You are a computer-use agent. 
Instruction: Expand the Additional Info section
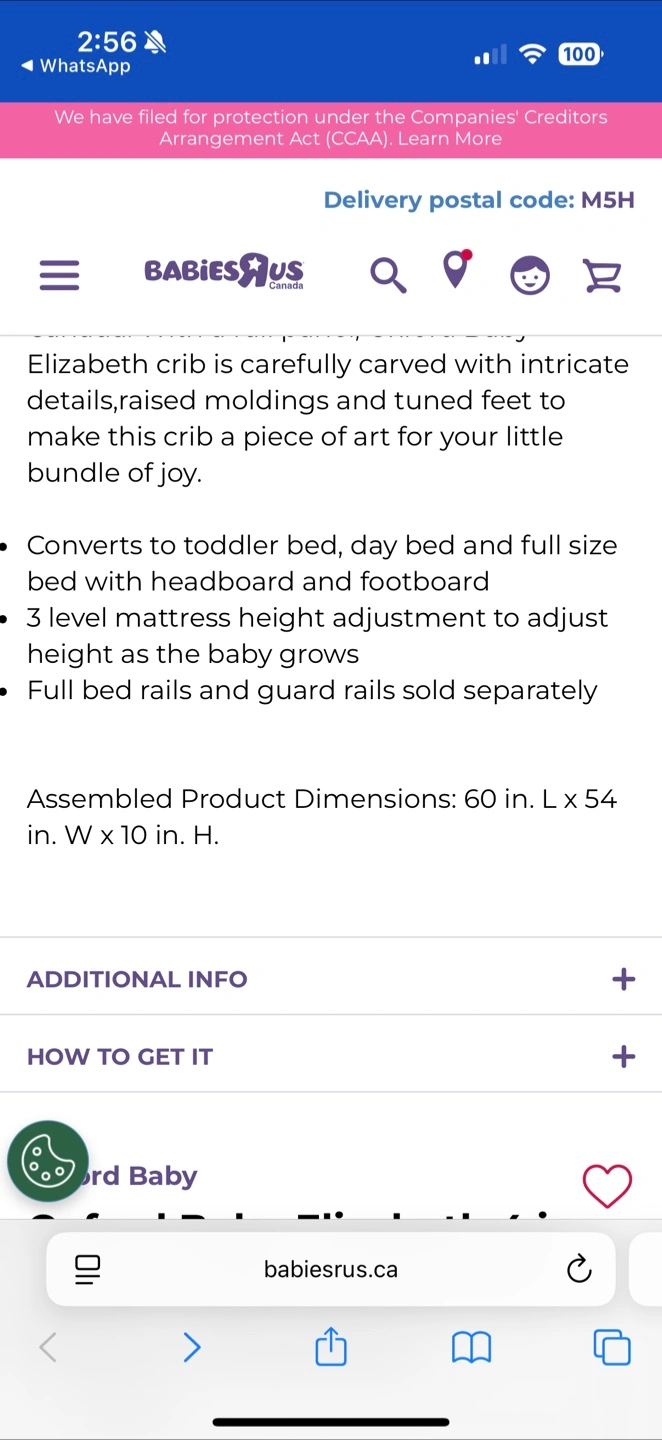pyautogui.click(x=330, y=978)
